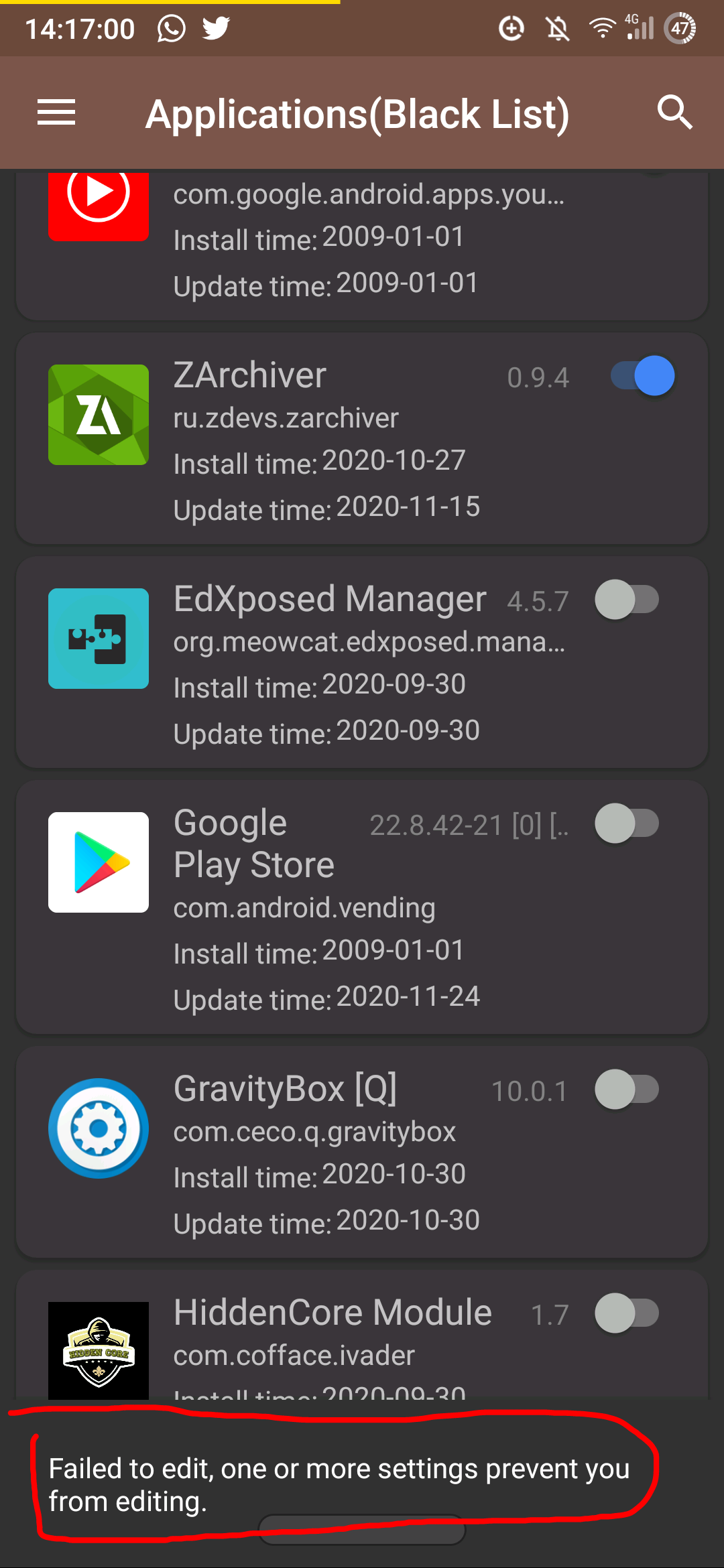The height and width of the screenshot is (1568, 724).
Task: Open the navigation drawer menu
Action: (x=56, y=113)
